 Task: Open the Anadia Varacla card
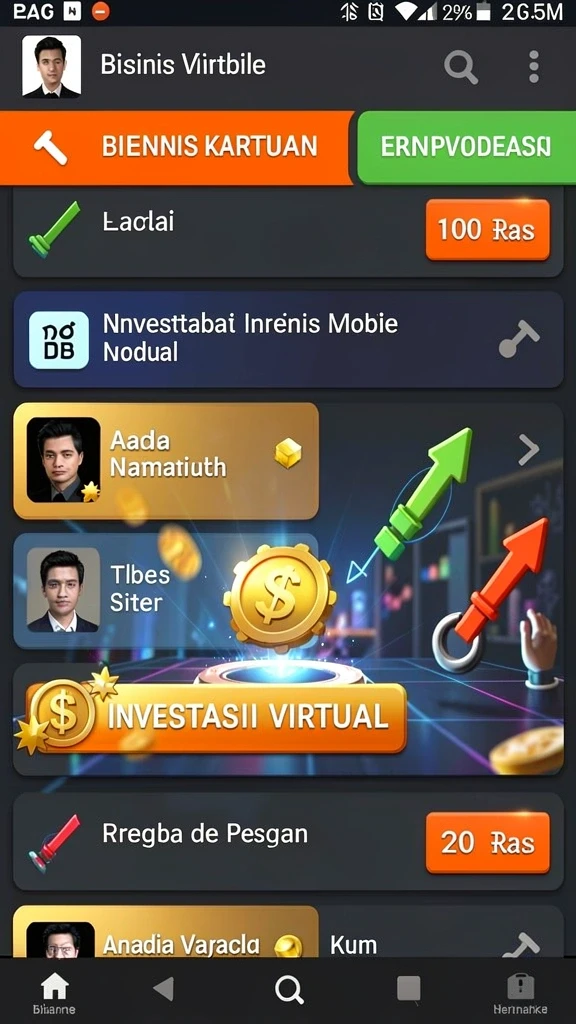(x=166, y=933)
